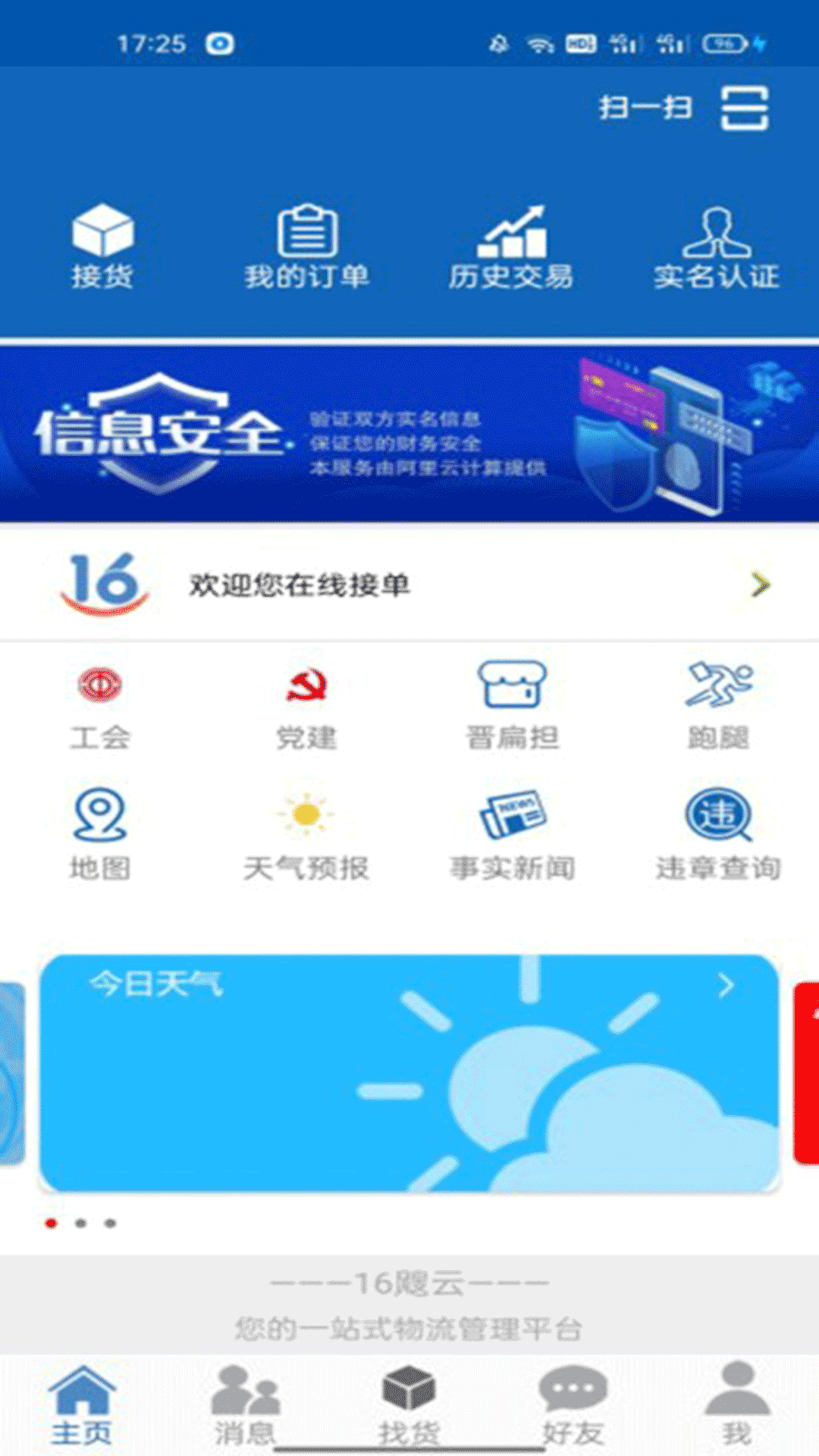Open the 今日天气 card
This screenshot has width=819, height=1456.
[409, 1073]
